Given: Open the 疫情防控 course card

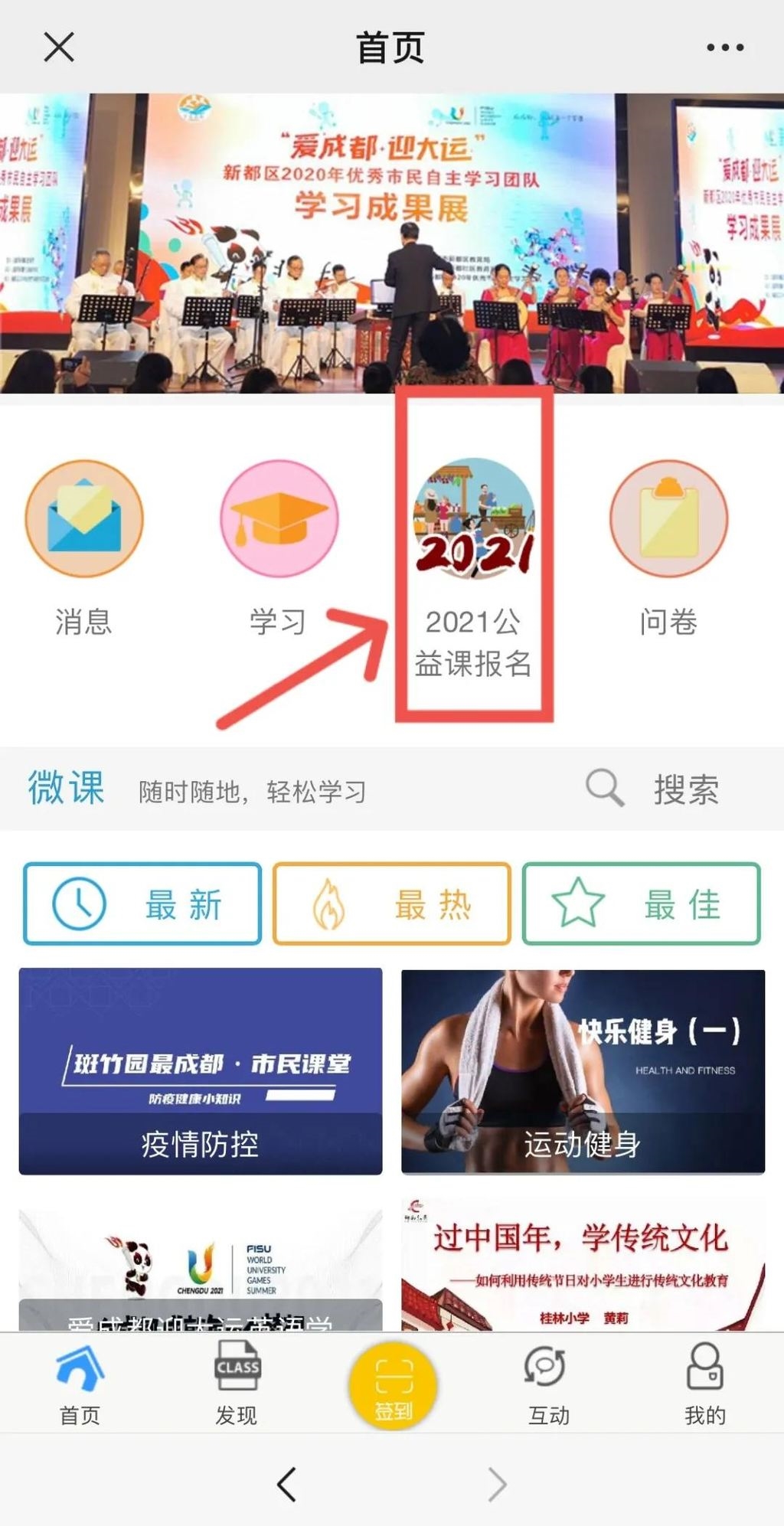Looking at the screenshot, I should (x=201, y=1070).
